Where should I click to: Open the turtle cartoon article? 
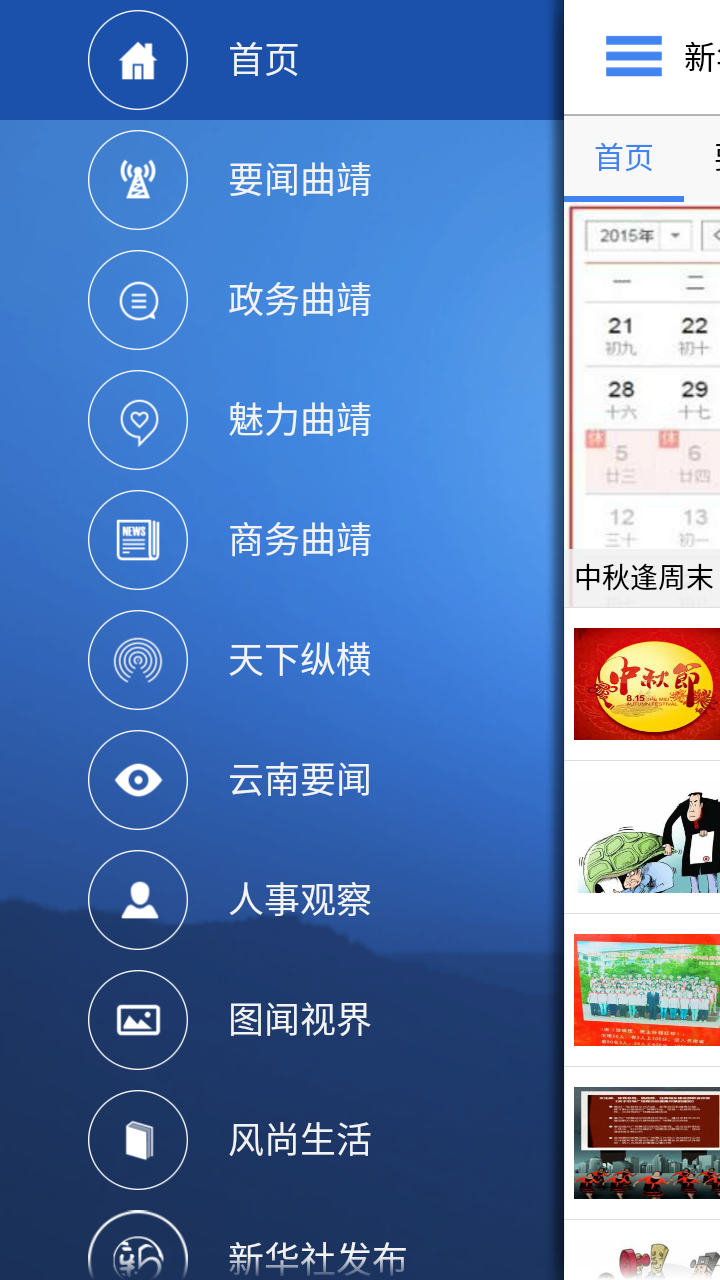tap(648, 838)
